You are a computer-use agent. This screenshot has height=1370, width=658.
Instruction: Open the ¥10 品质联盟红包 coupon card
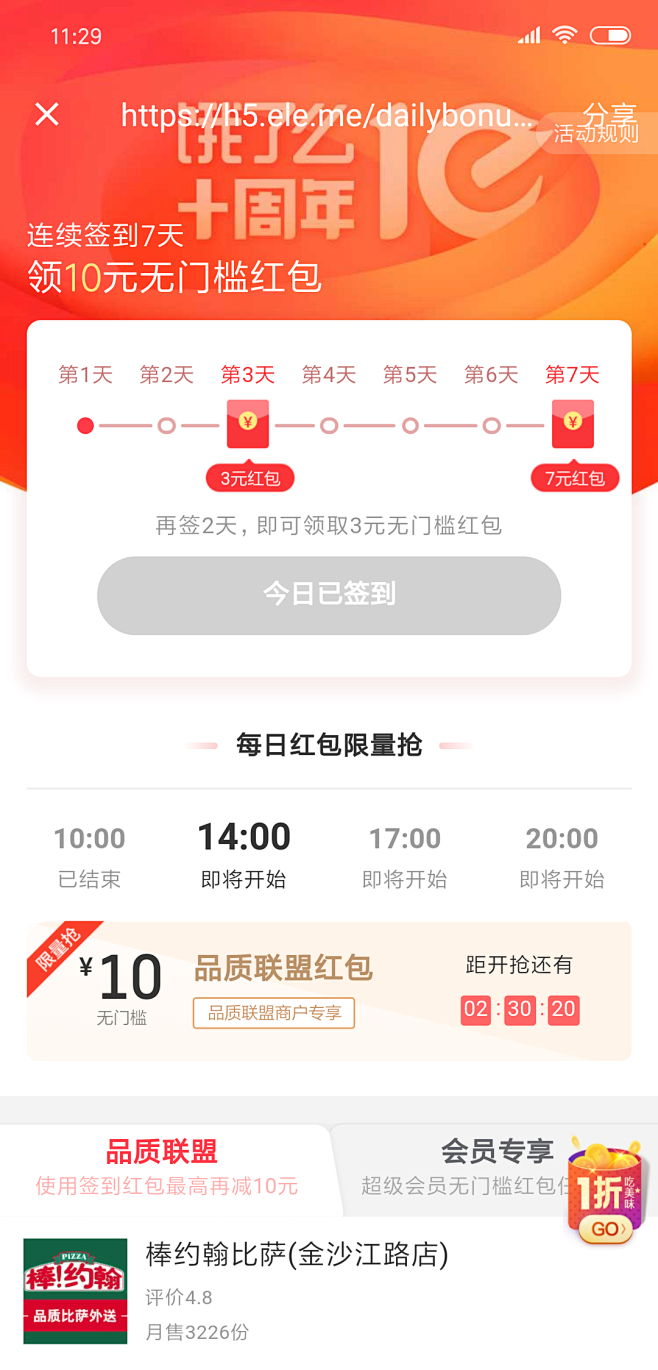(329, 990)
